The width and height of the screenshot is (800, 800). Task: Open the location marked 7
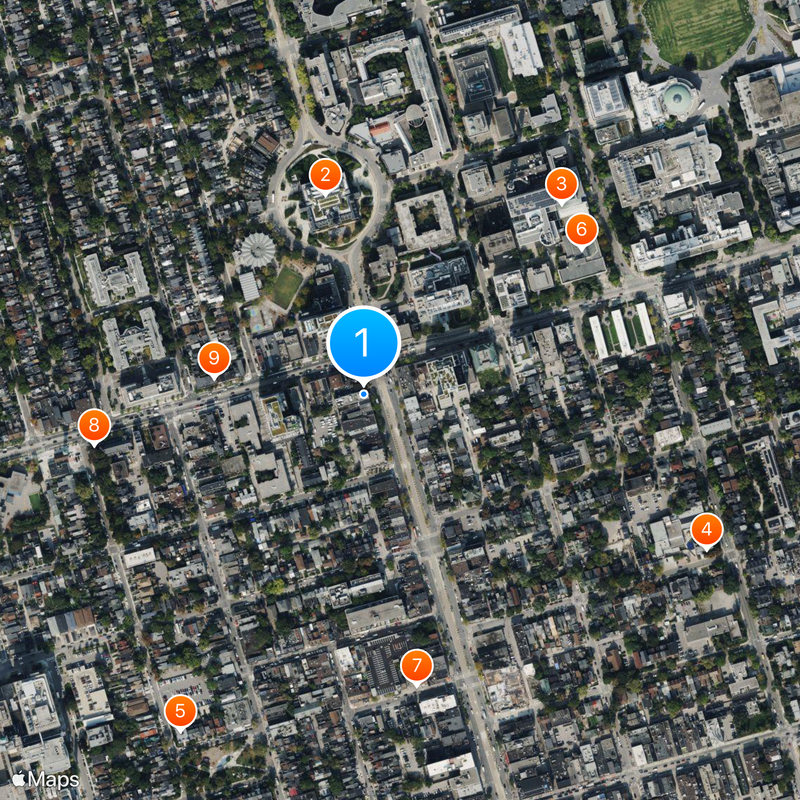(416, 666)
